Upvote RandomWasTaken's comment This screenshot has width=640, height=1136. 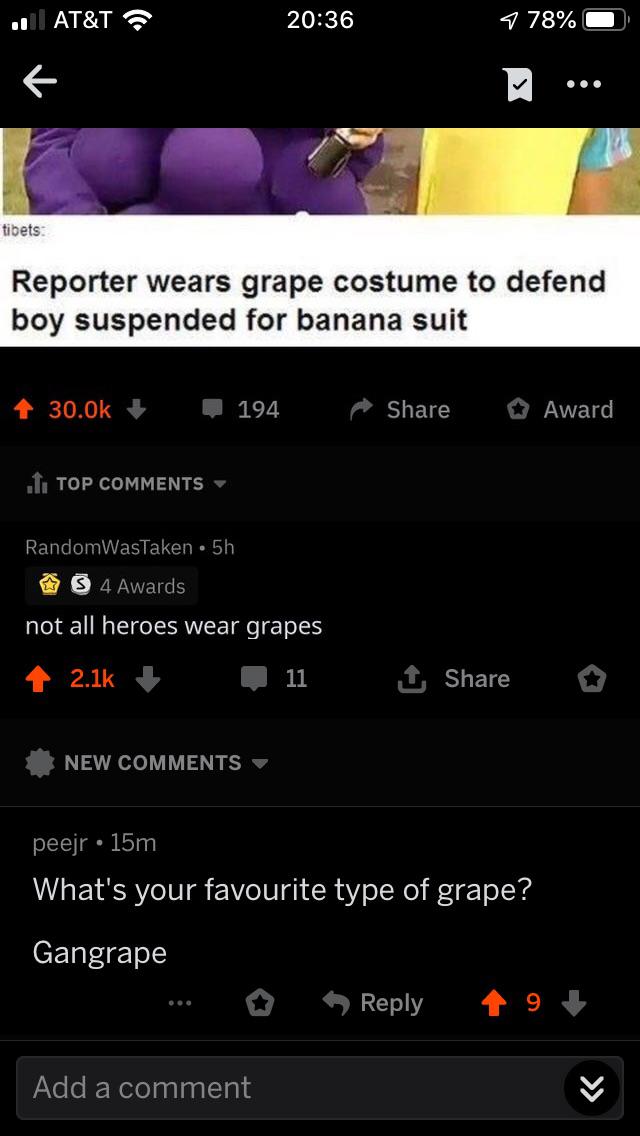tap(38, 679)
